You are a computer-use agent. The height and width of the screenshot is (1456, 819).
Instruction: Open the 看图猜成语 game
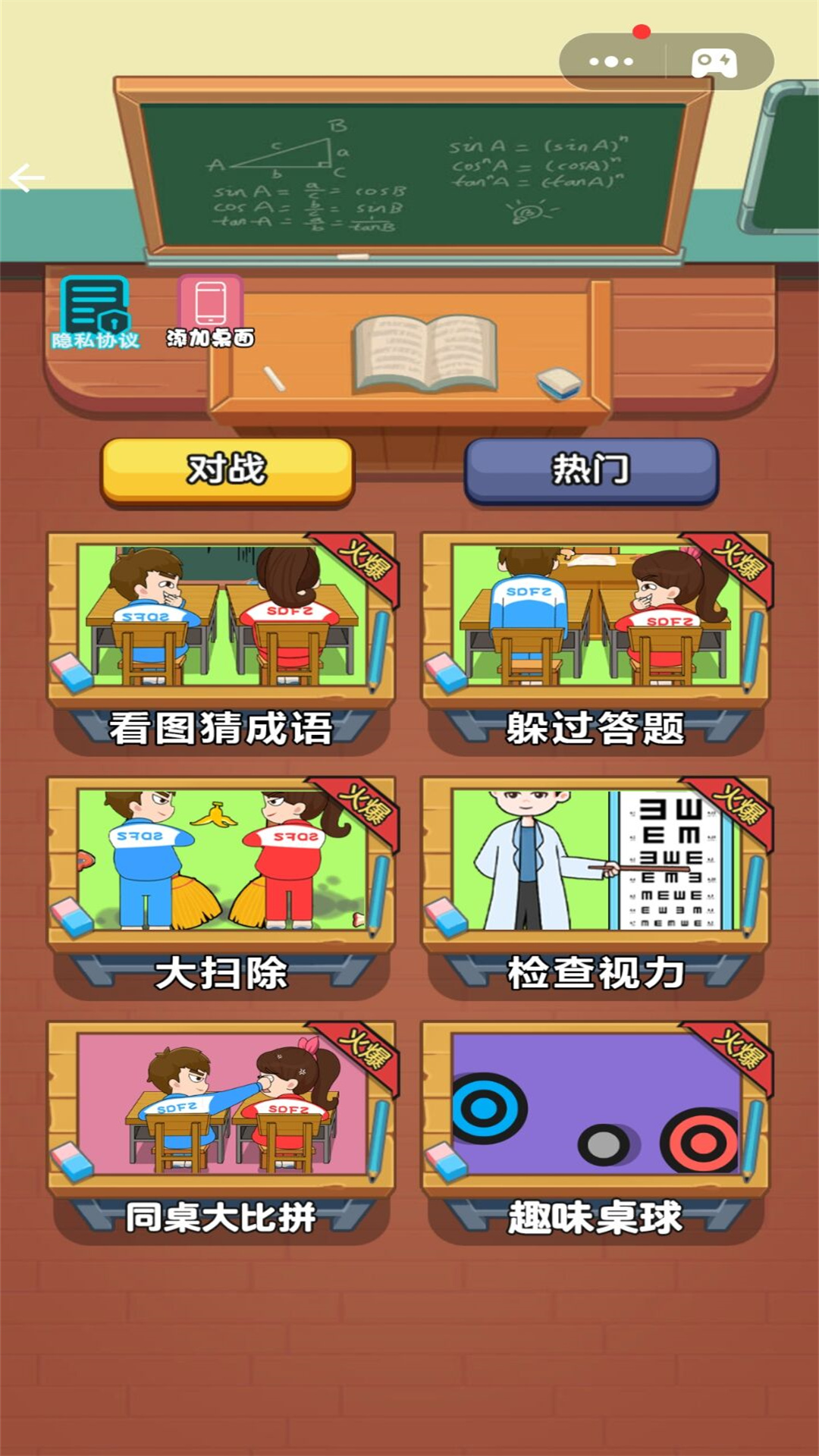[x=221, y=642]
